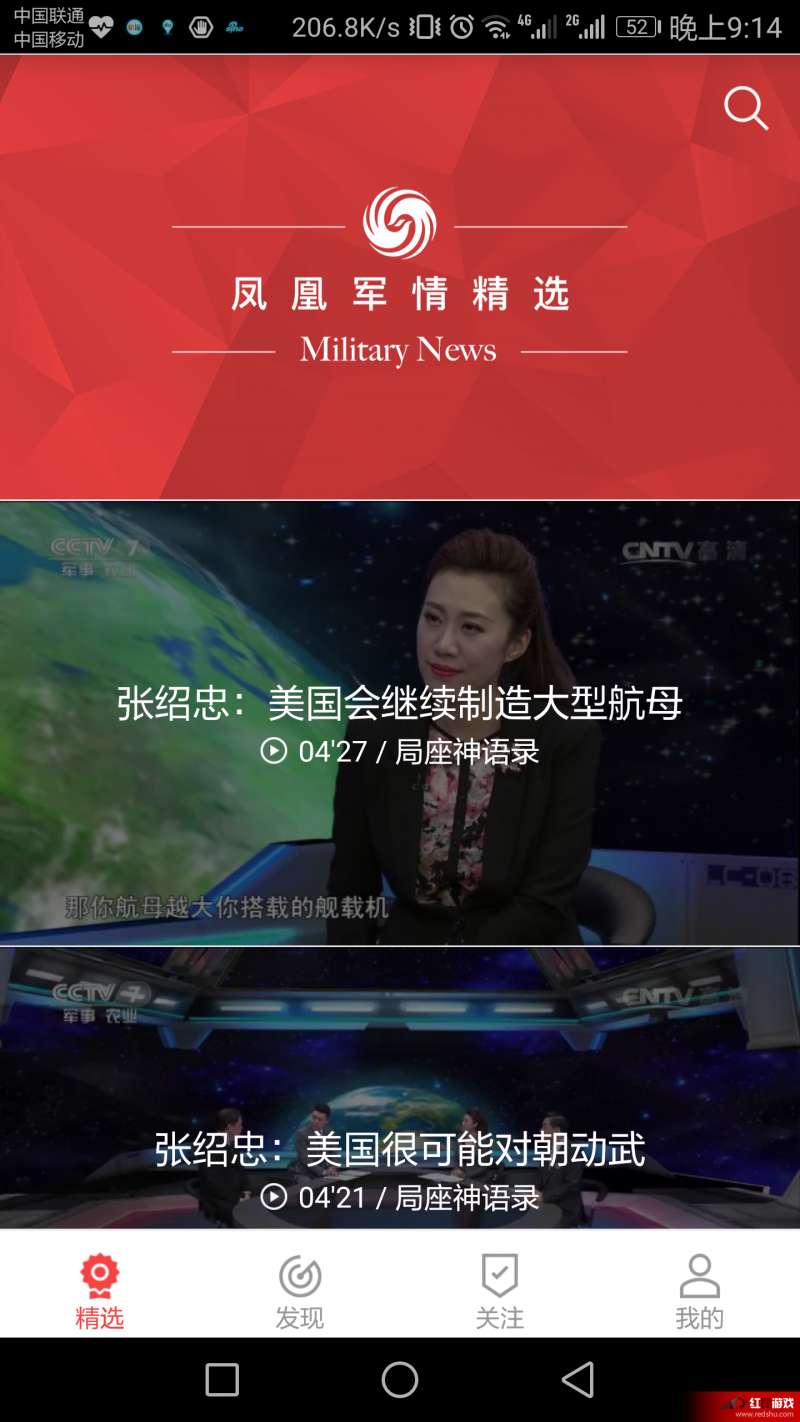Tap the system back button

coord(578,1379)
